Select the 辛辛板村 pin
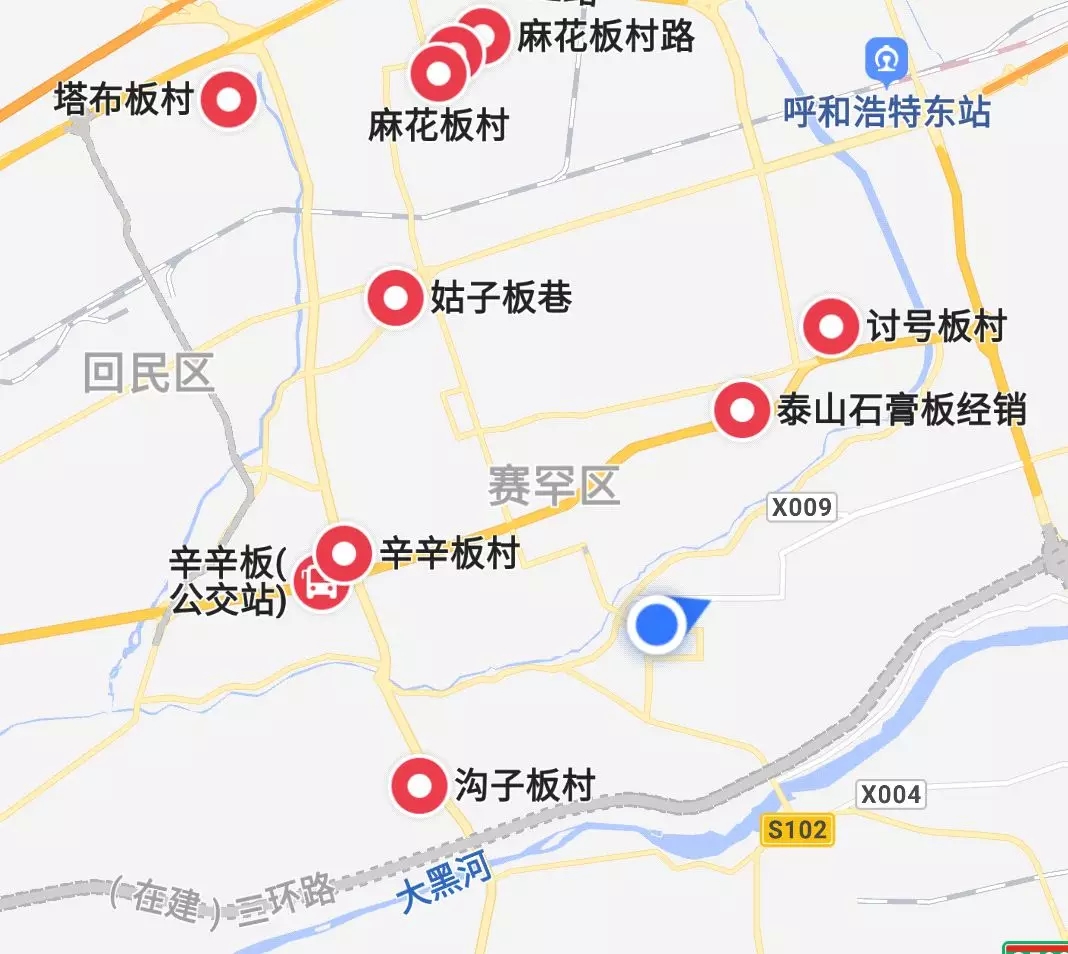 pyautogui.click(x=345, y=553)
